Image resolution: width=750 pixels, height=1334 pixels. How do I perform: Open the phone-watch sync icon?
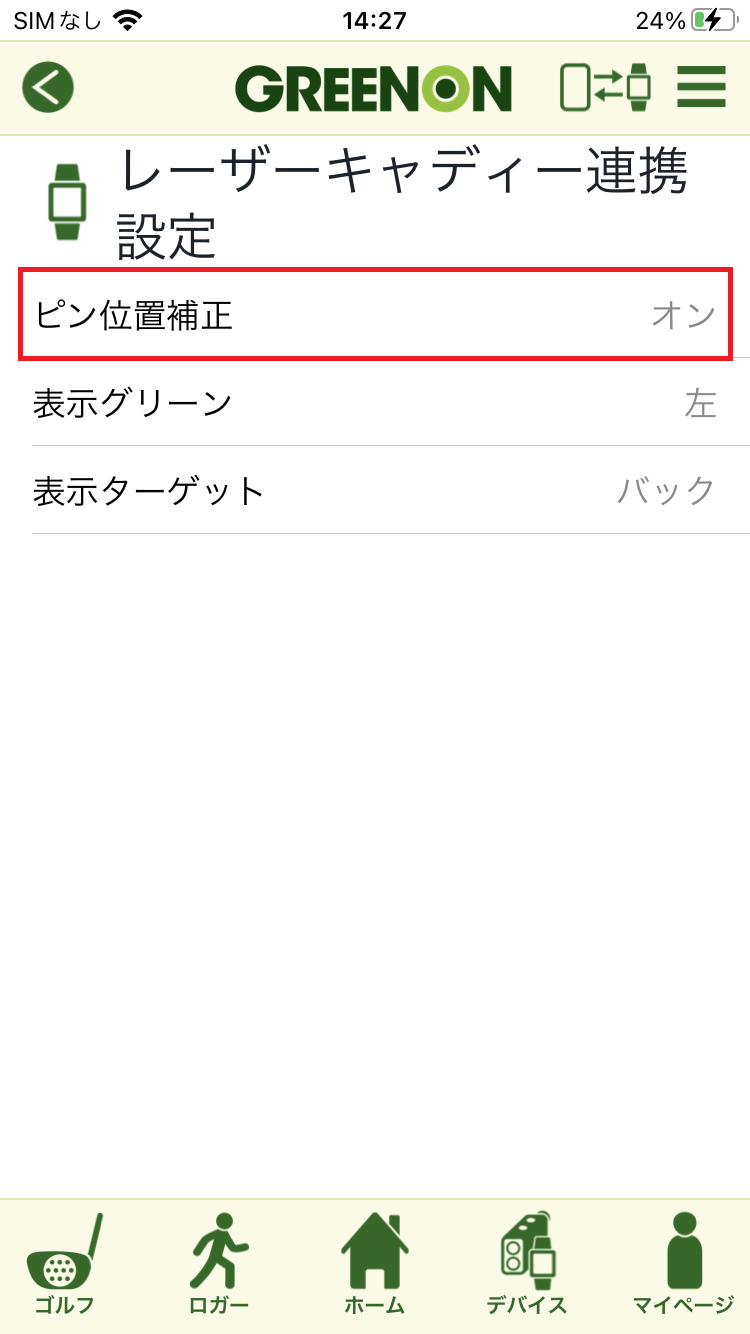pyautogui.click(x=605, y=87)
